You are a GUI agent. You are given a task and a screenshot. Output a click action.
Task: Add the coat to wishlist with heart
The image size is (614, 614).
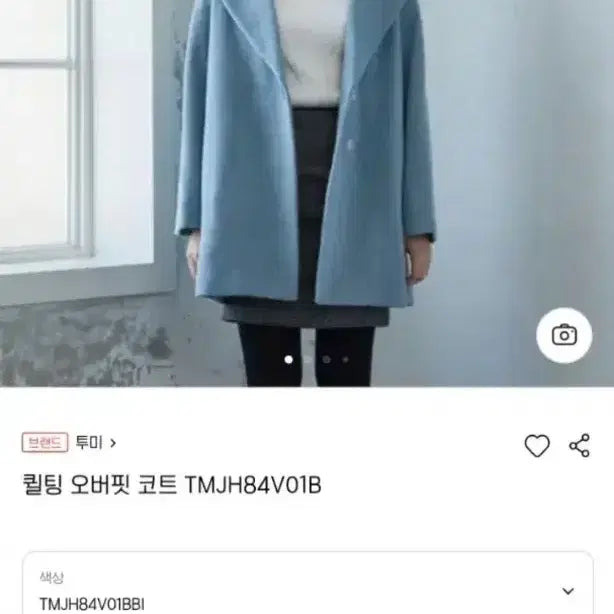537,446
